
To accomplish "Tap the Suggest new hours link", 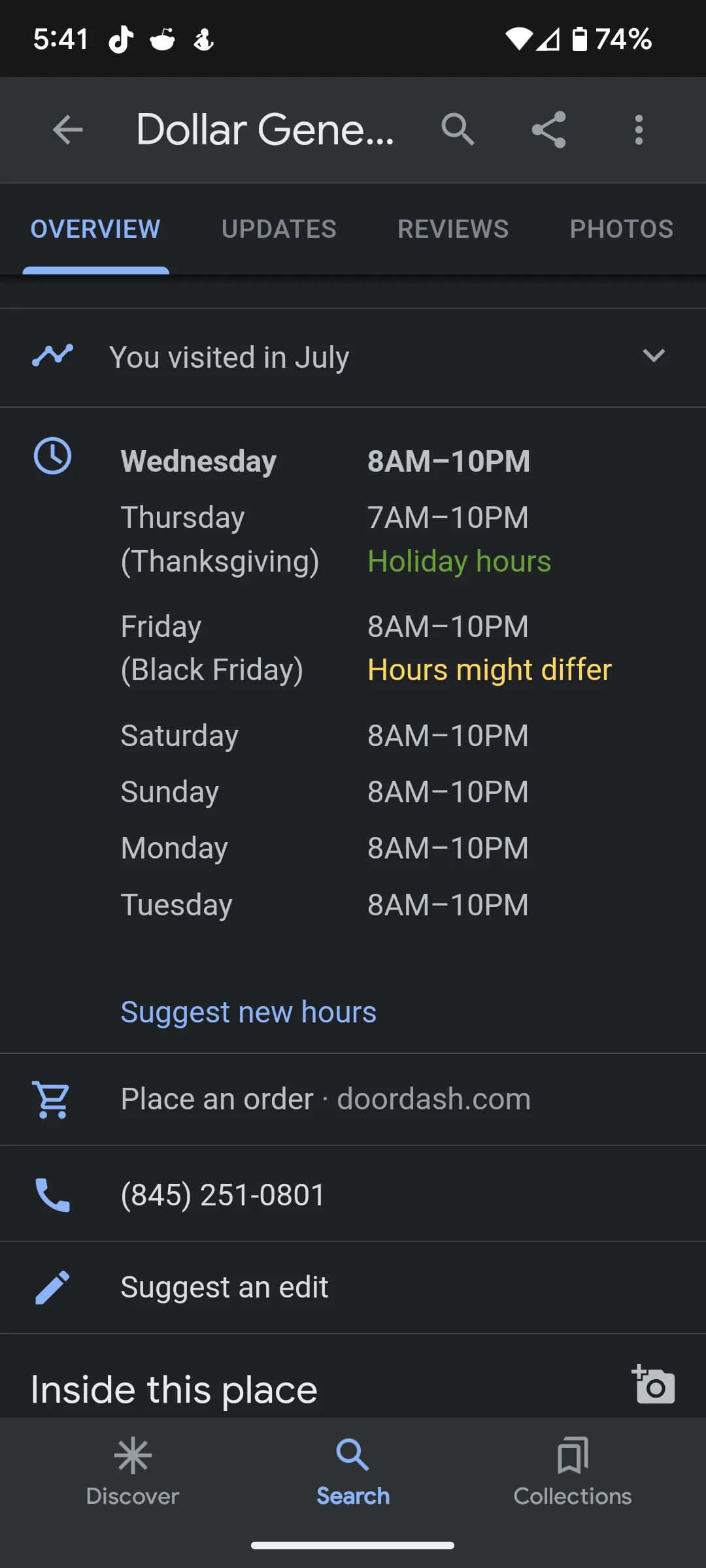I will coord(248,1011).
